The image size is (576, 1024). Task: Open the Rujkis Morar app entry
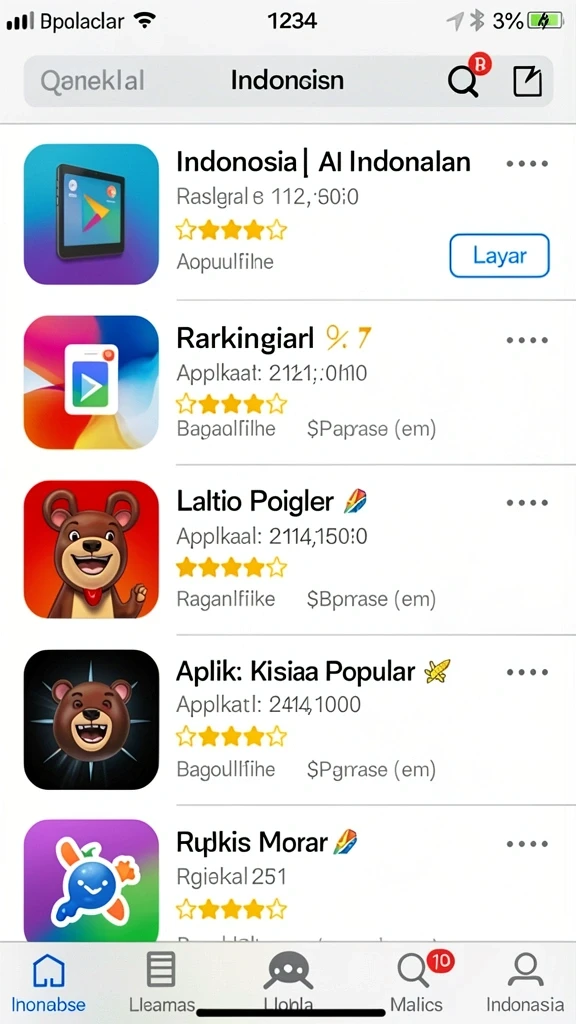288,874
